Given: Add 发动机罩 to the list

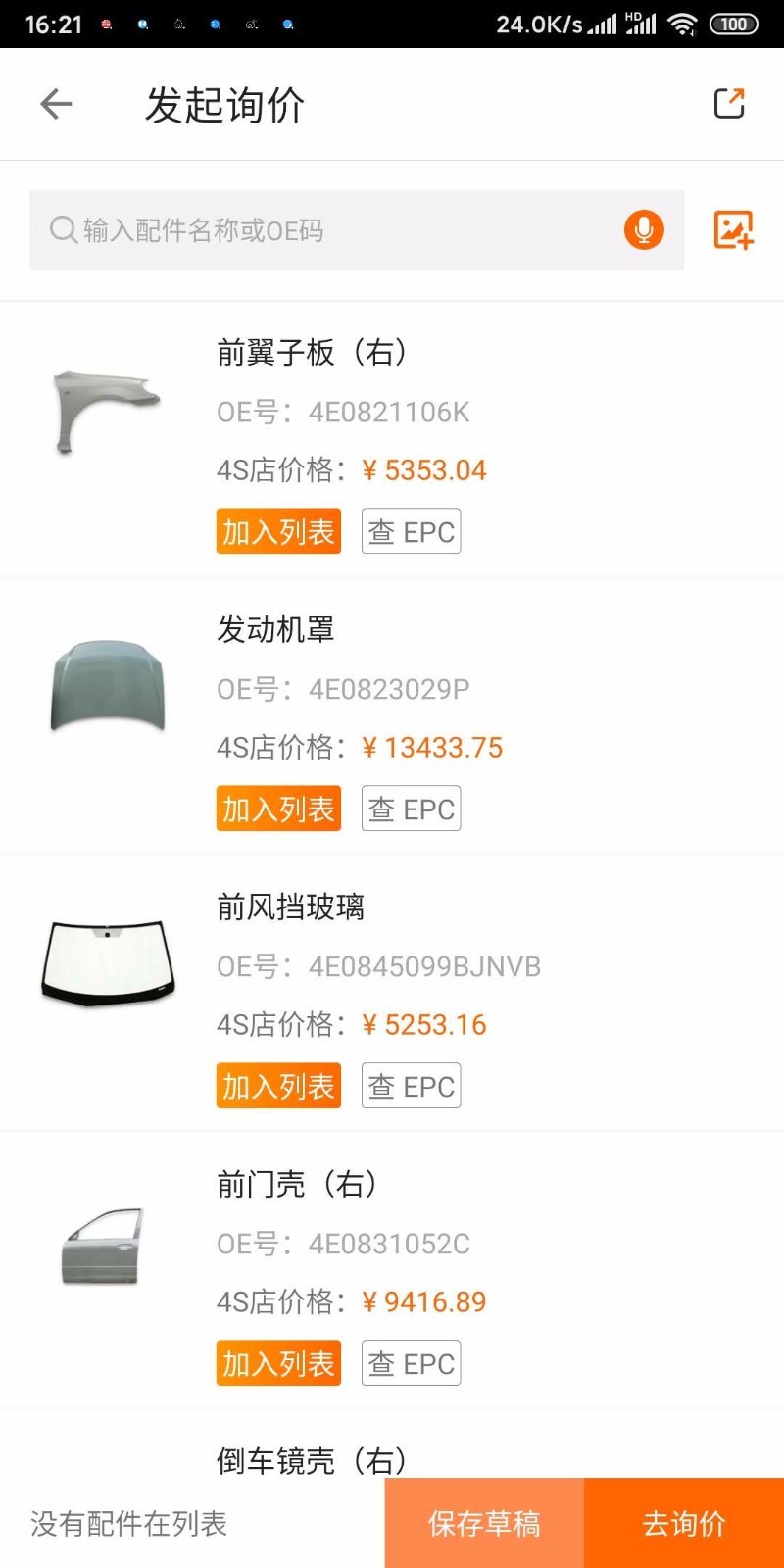Looking at the screenshot, I should pos(278,808).
